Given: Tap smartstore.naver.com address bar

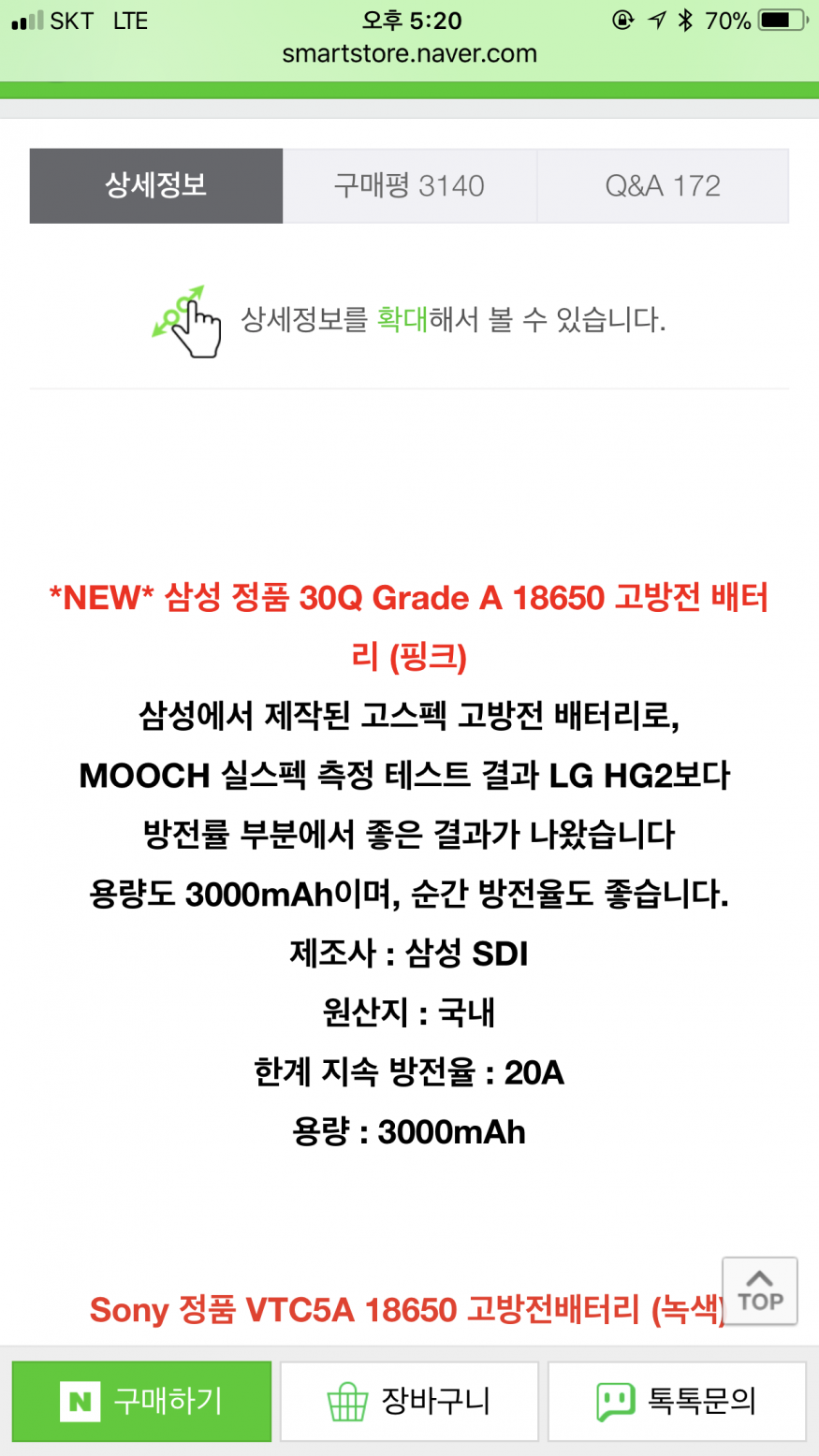Looking at the screenshot, I should (410, 53).
